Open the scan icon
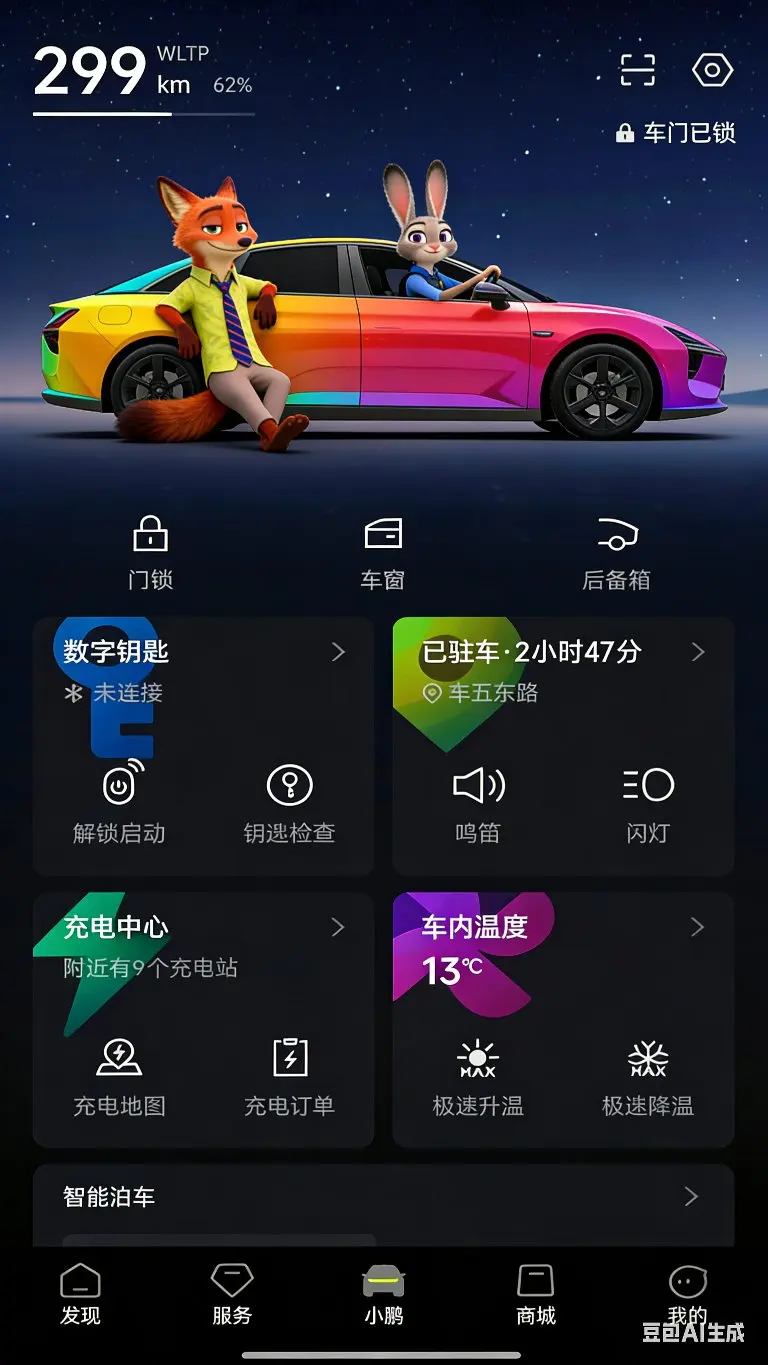768x1365 pixels. 638,70
